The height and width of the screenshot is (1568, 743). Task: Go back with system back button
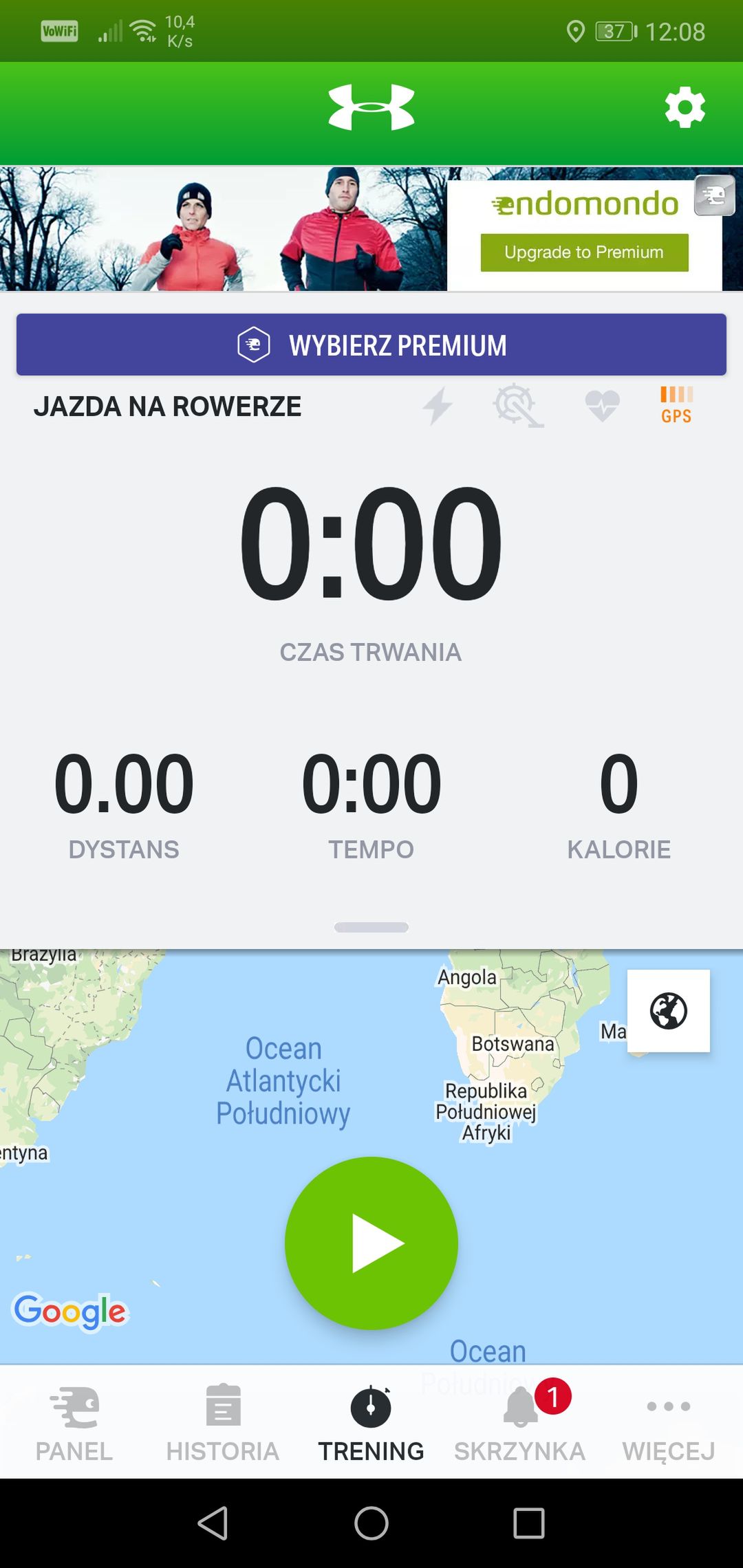click(213, 1523)
